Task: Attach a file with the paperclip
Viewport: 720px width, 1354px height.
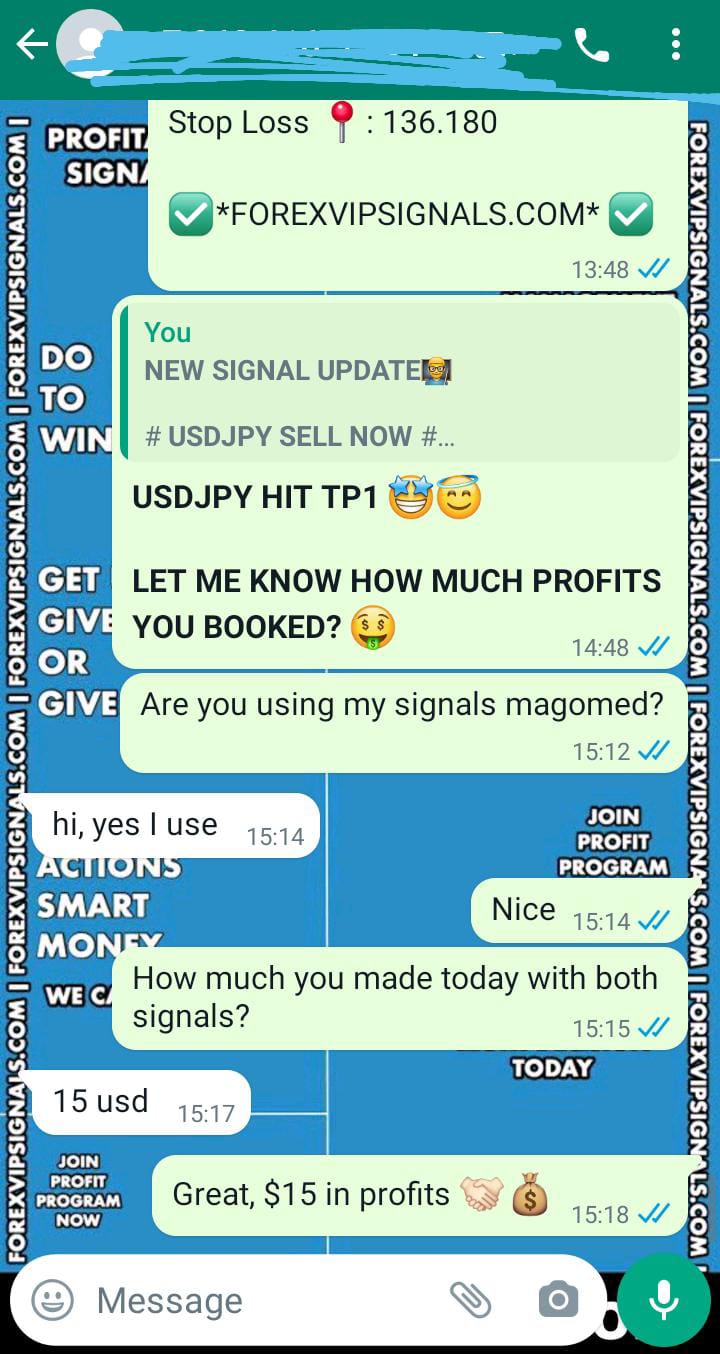Action: click(x=469, y=1300)
